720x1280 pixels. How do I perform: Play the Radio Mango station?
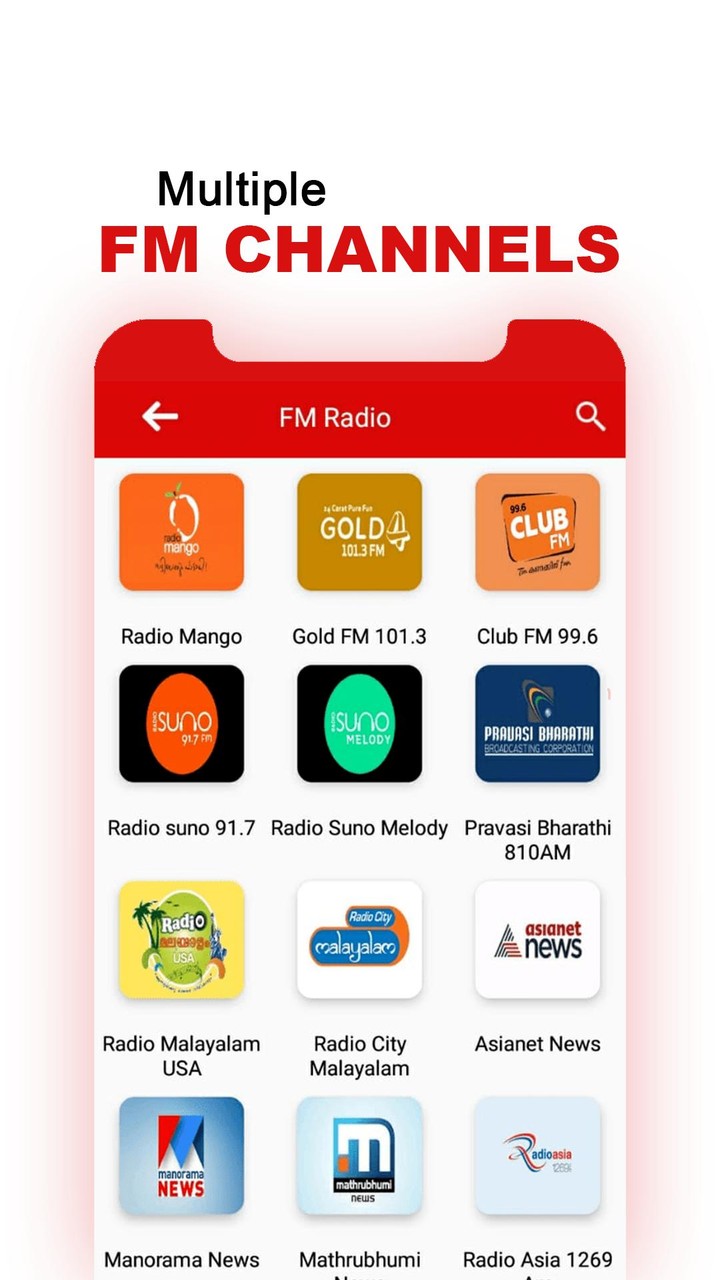coord(181,532)
